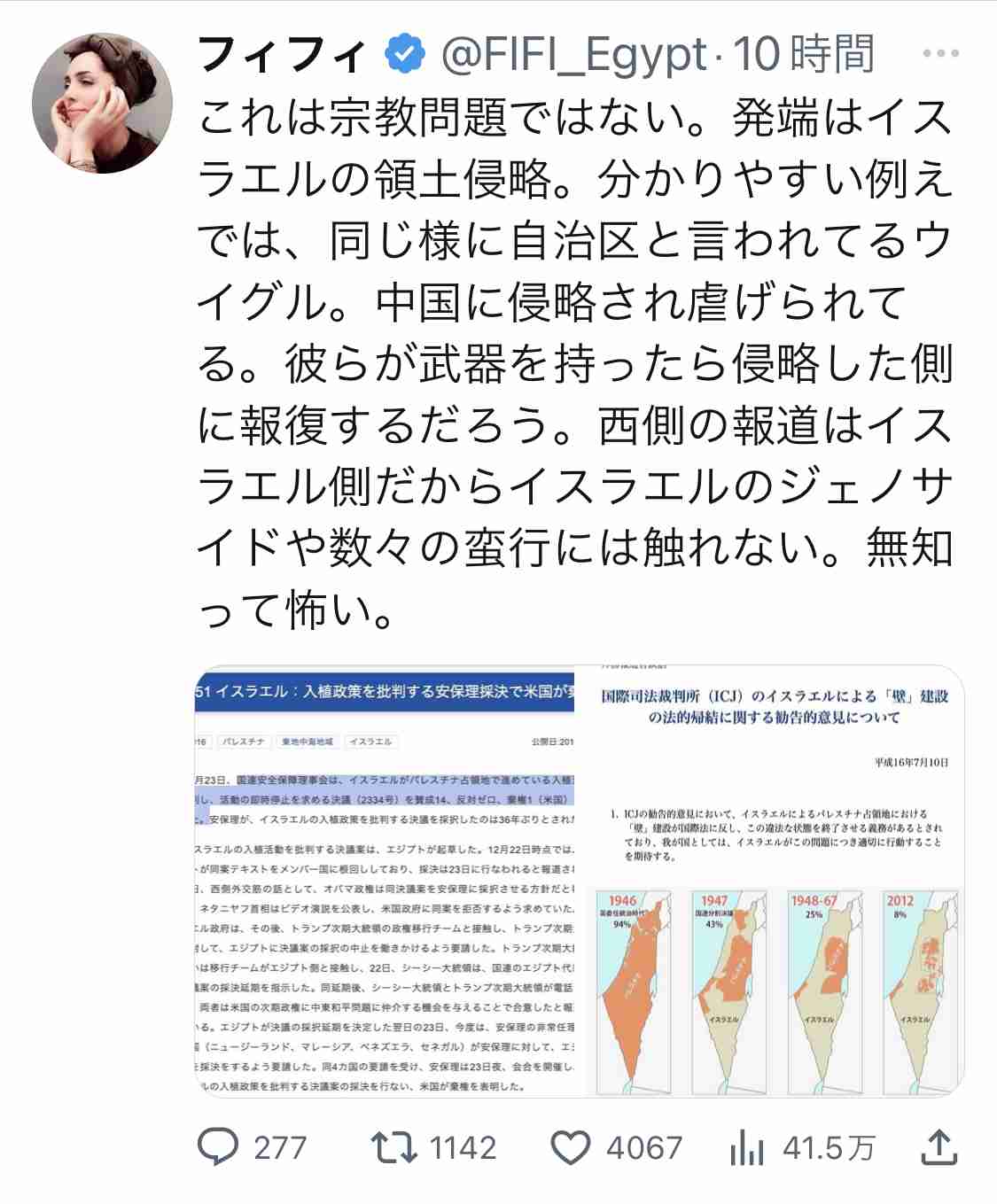Open the attached ICJ map image on the right
997x1204 pixels.
coord(771,881)
